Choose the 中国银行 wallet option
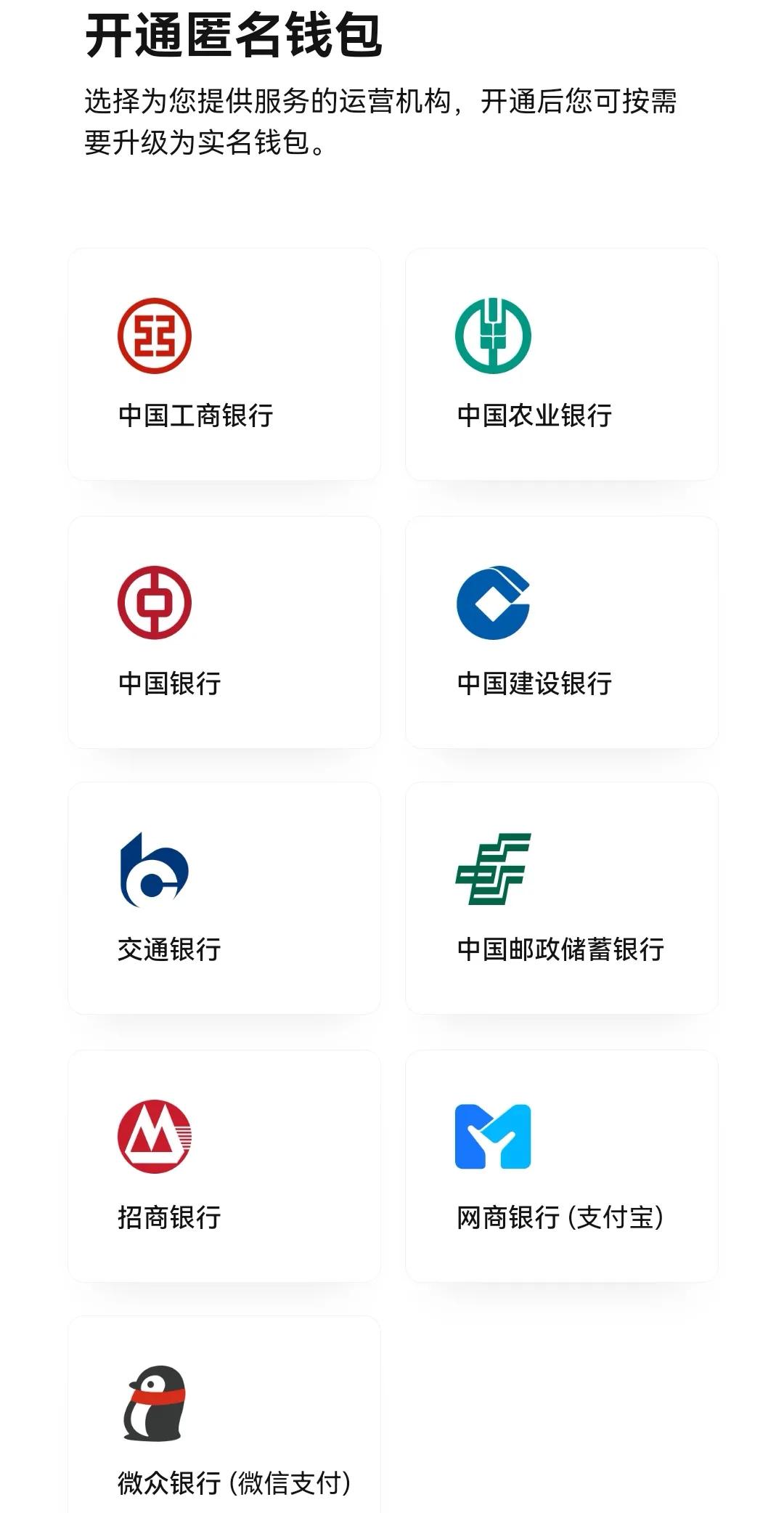The image size is (784, 1513). pos(224,630)
